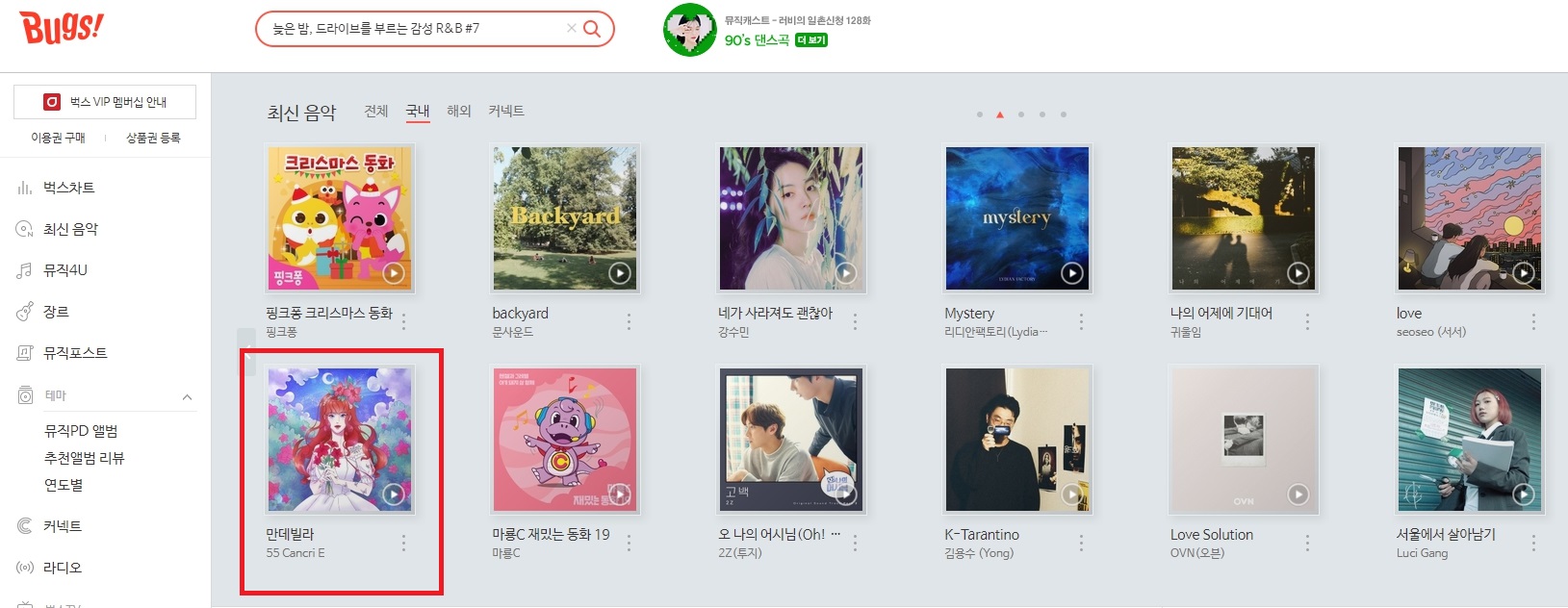Screen dimensions: 1568x608
Task: Open 뮤직PD 앨범
Action: coord(81,431)
